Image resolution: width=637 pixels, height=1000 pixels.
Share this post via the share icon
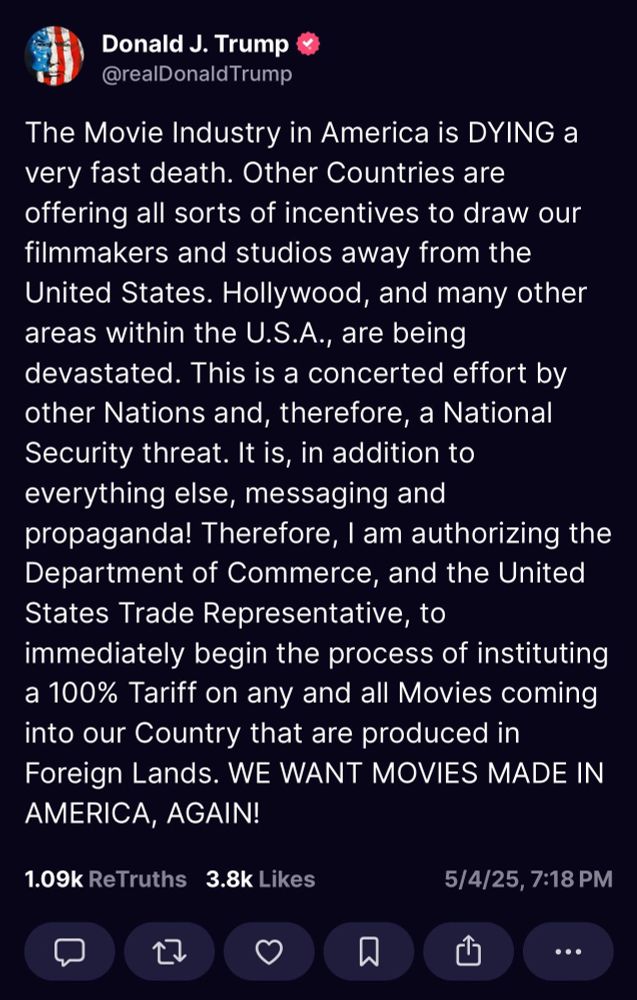click(x=468, y=951)
